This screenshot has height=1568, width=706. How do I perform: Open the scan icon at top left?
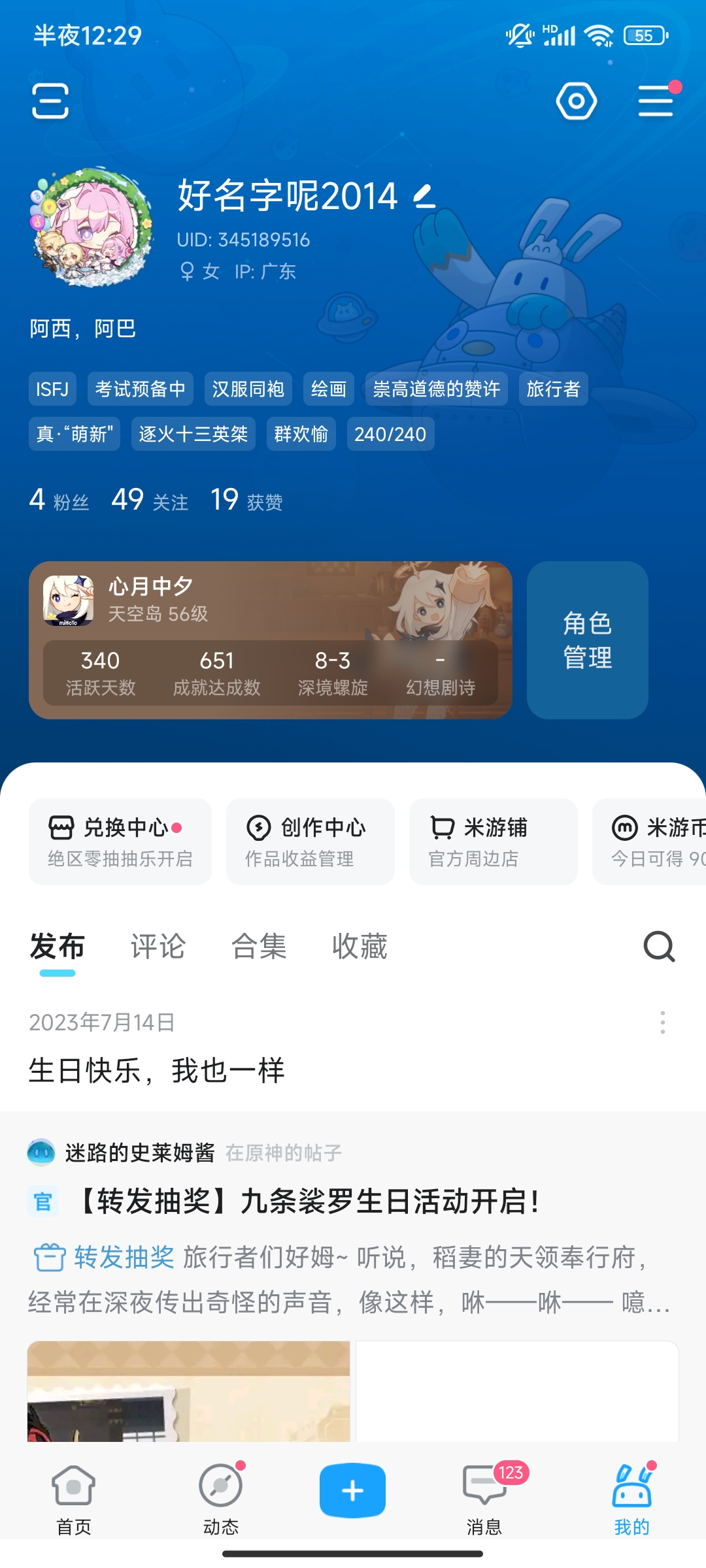(x=51, y=101)
